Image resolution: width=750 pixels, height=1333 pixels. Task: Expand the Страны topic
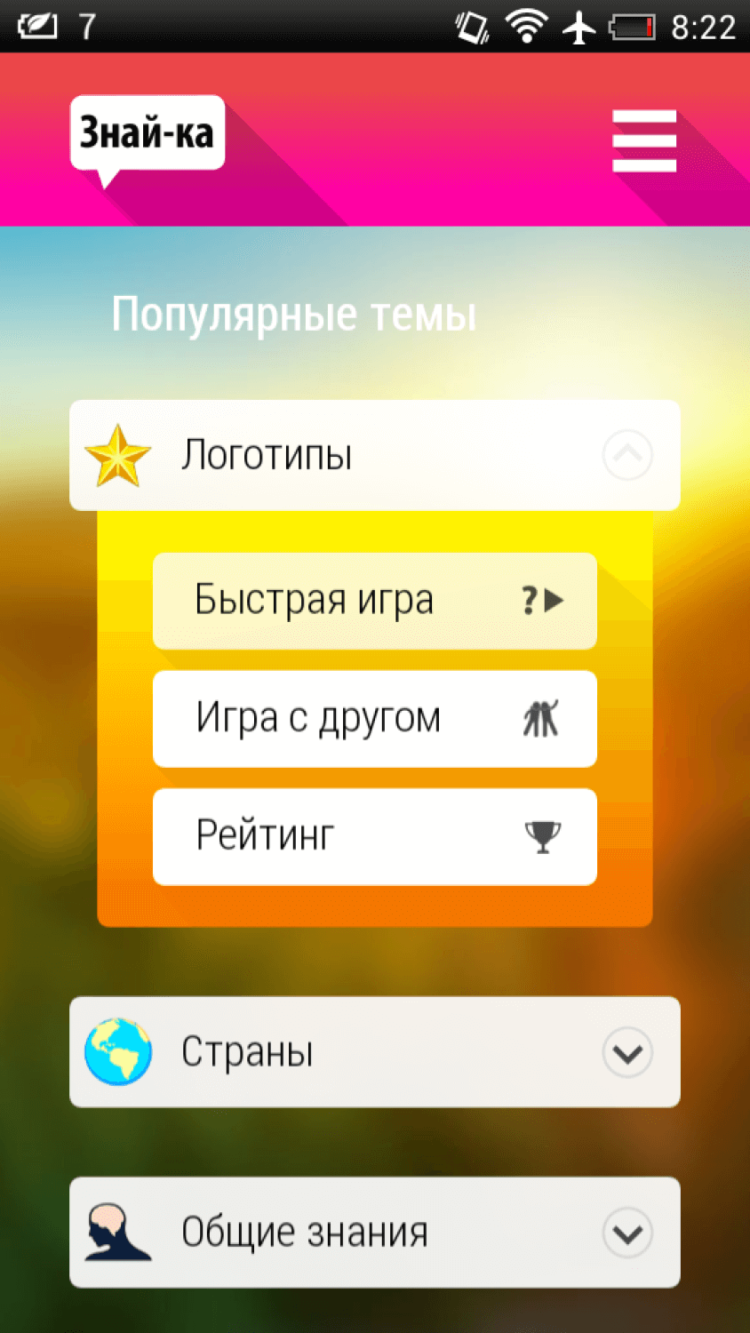627,1052
